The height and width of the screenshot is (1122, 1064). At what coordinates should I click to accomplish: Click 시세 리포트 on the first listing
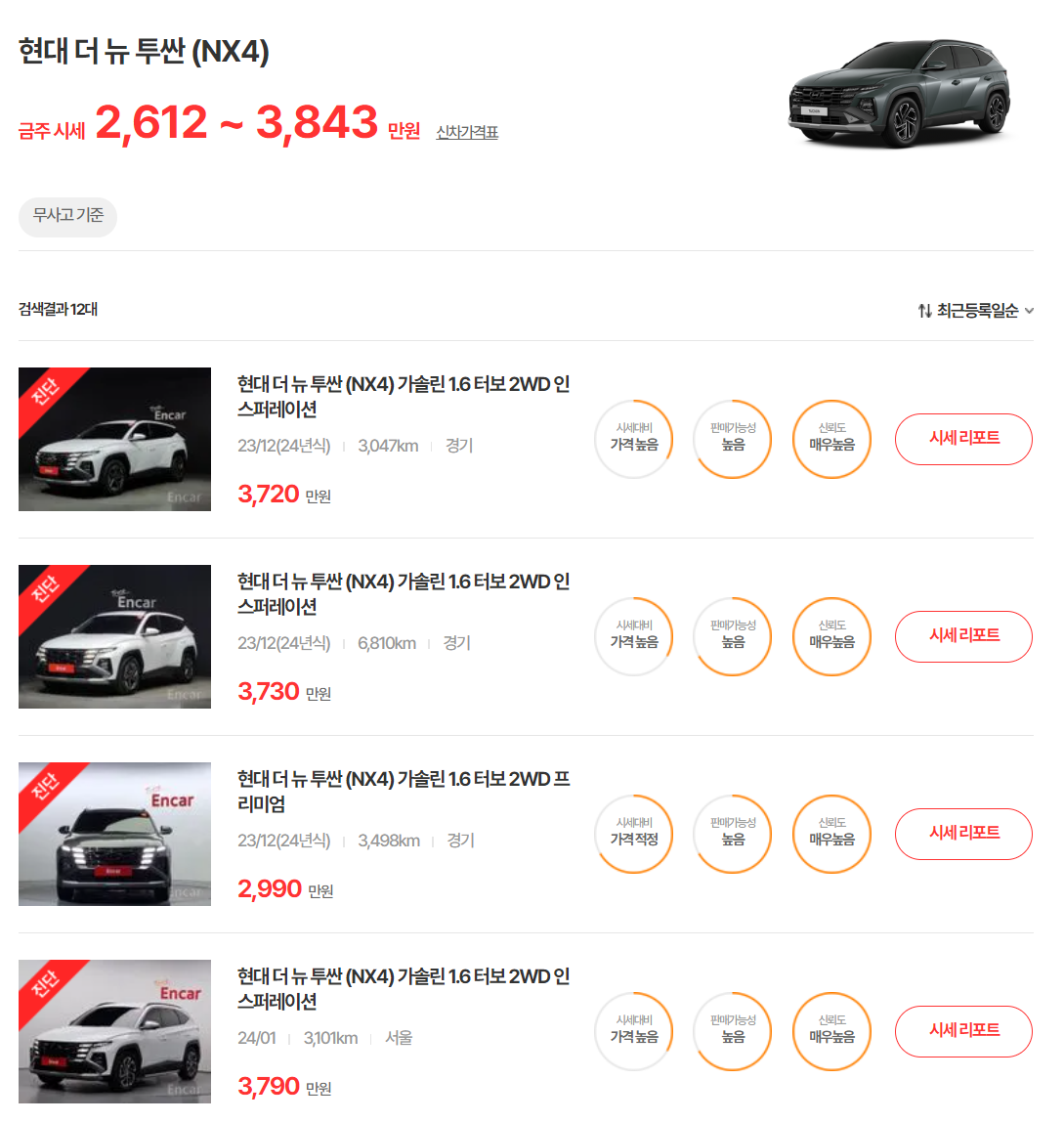(x=963, y=439)
